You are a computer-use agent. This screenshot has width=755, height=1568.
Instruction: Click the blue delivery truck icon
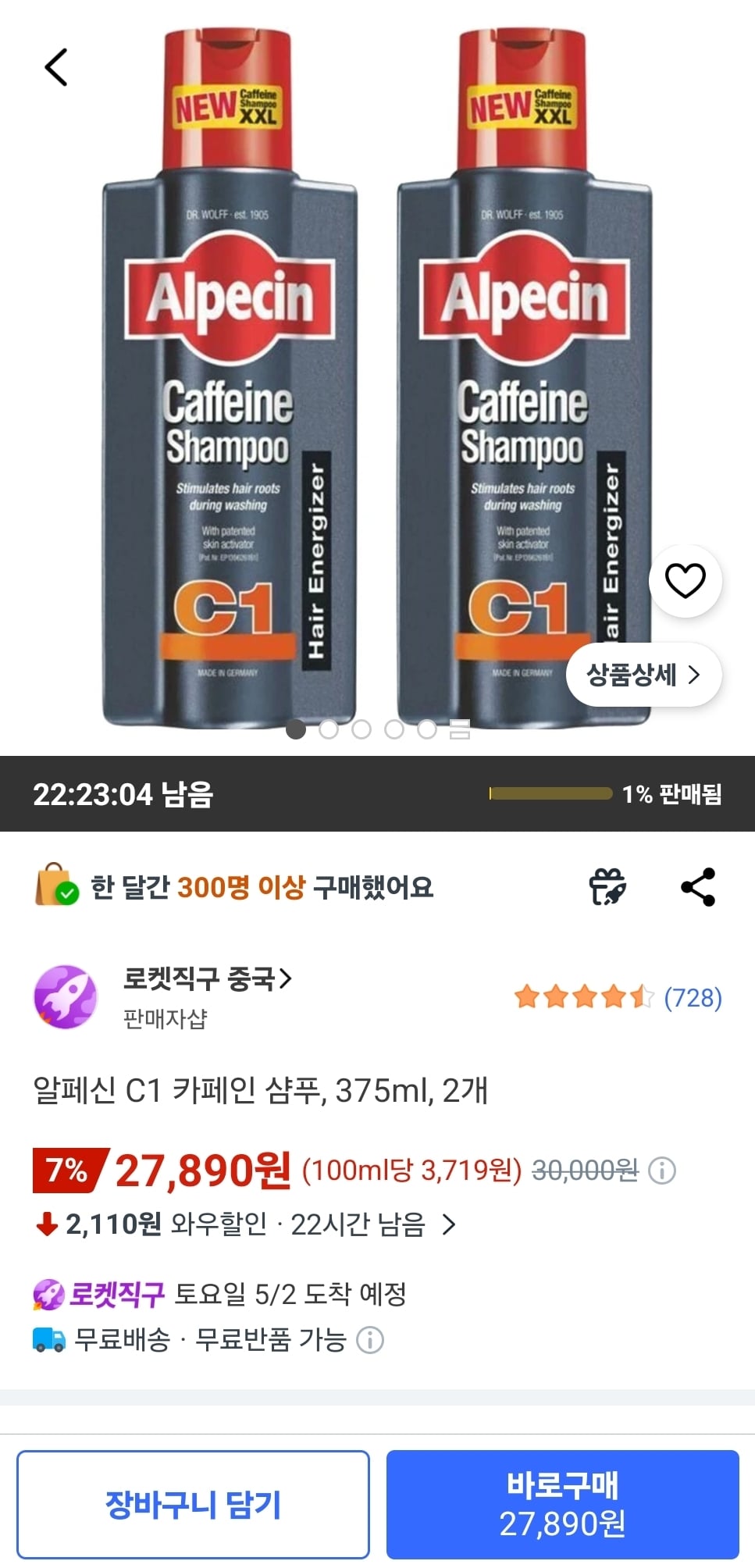(48, 1342)
